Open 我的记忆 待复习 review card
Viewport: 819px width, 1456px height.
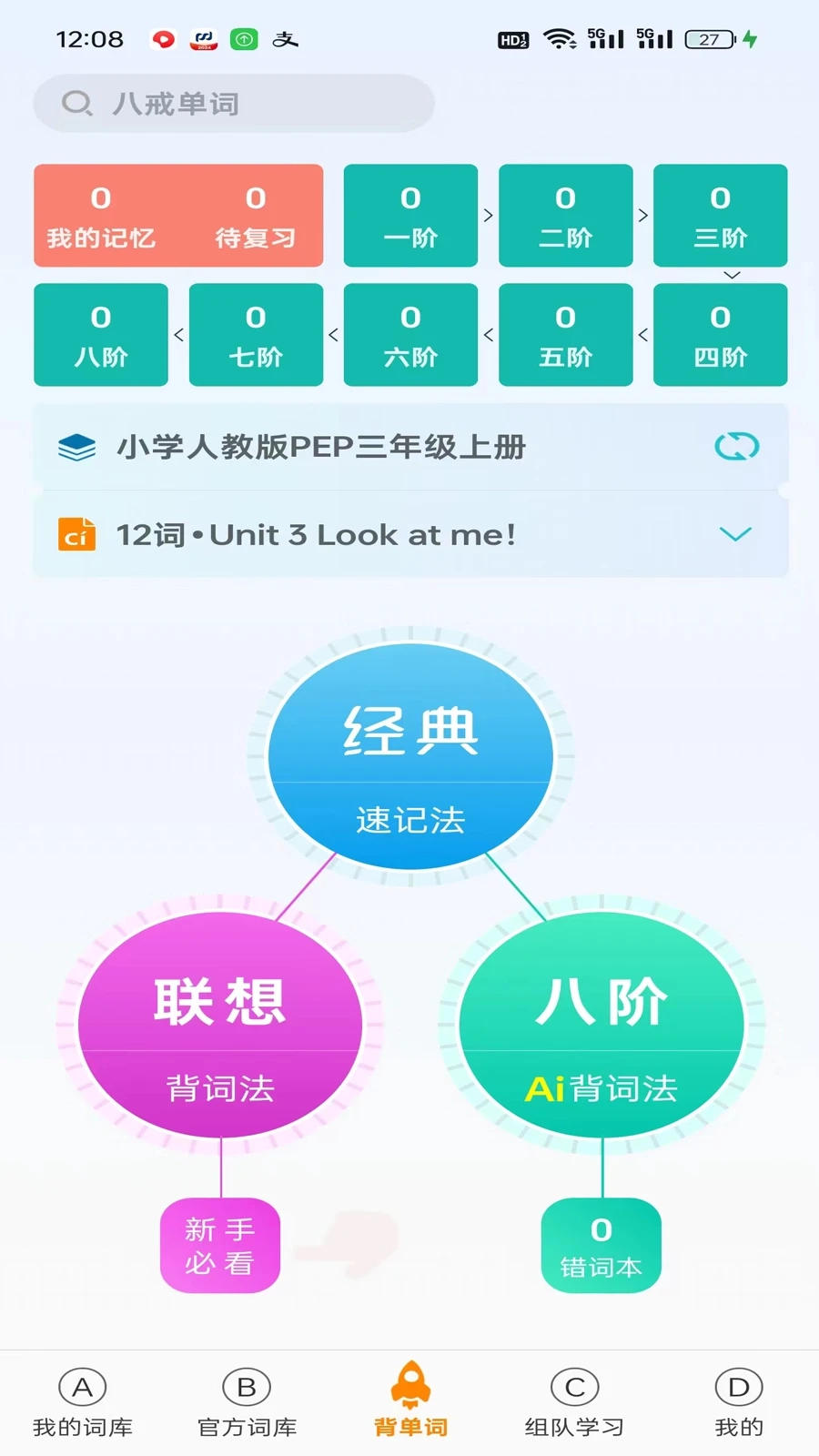coord(178,216)
